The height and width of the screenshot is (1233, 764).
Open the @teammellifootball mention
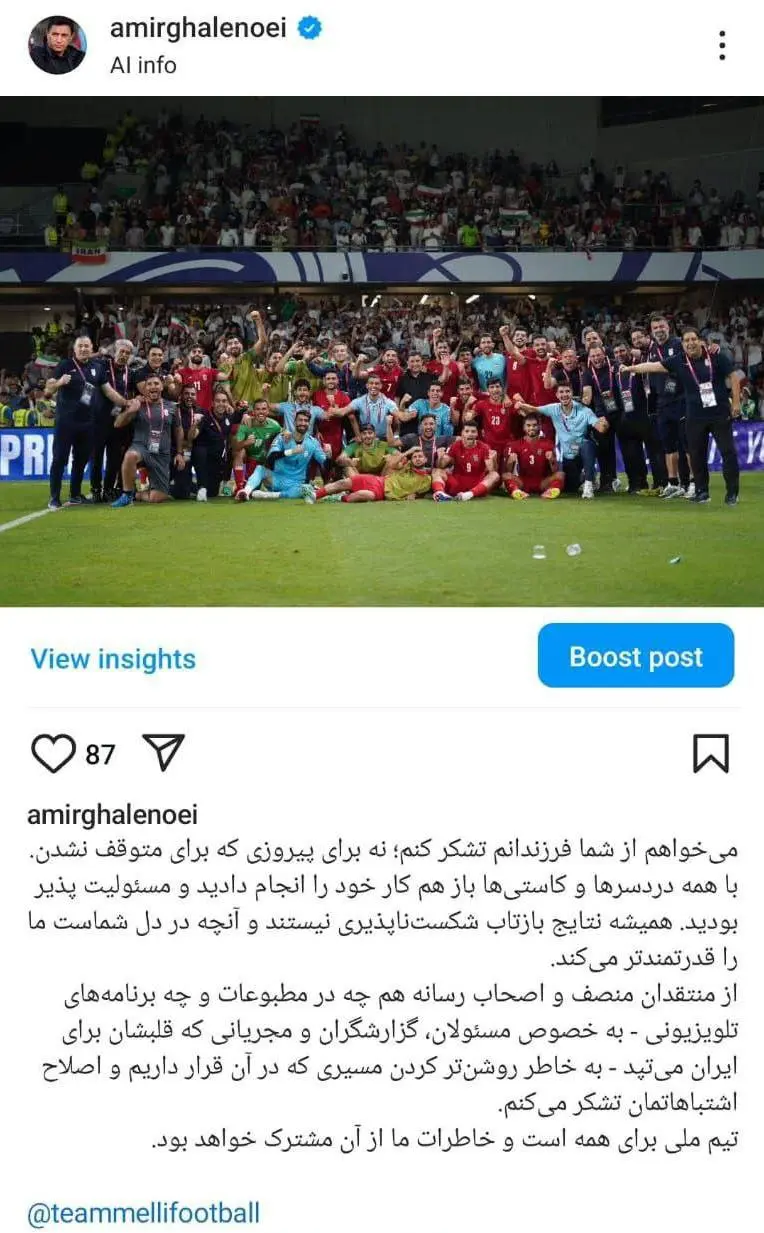pos(143,1213)
